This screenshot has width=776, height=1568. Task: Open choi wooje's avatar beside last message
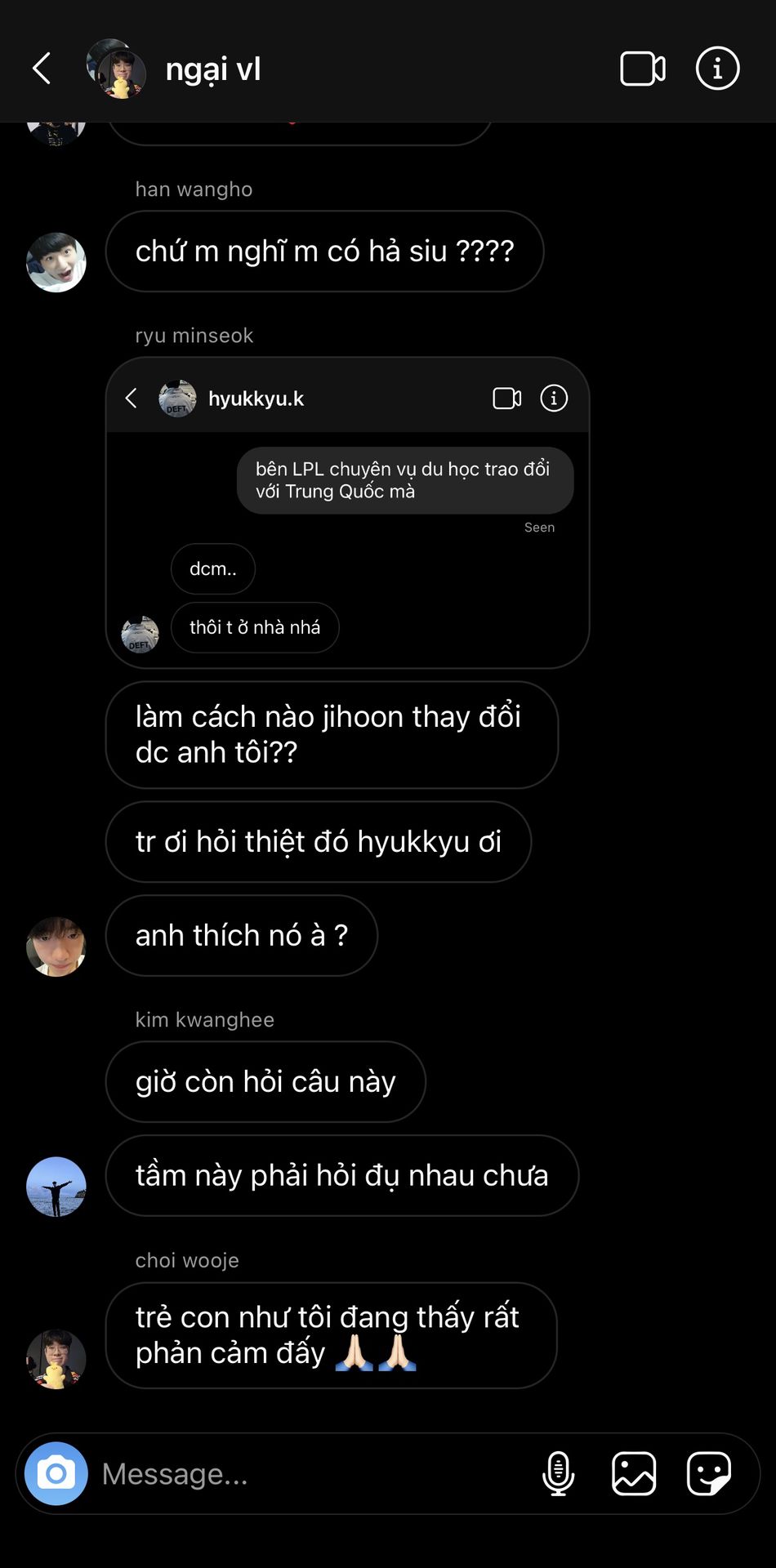[56, 1359]
